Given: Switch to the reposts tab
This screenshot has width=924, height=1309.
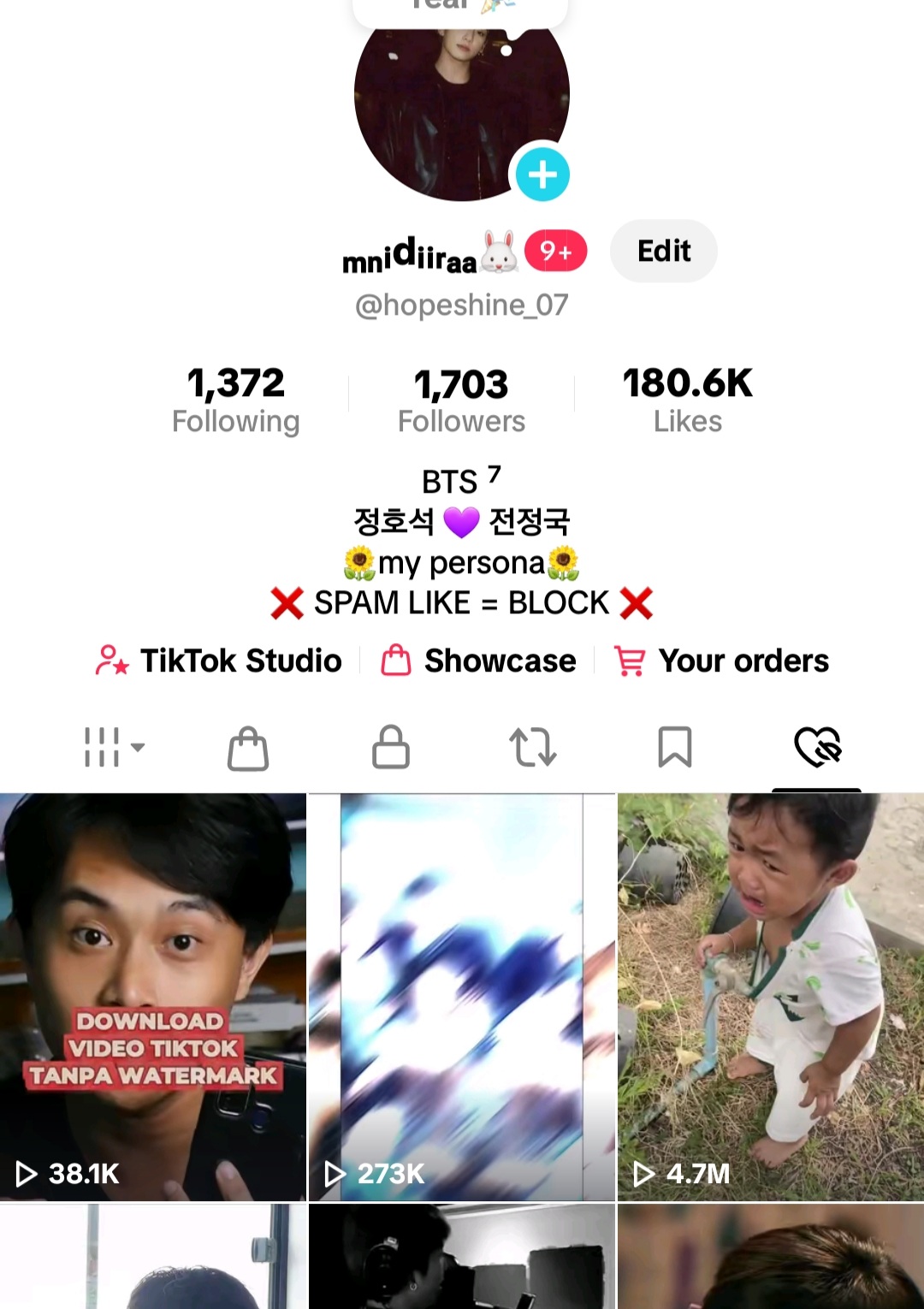Looking at the screenshot, I should tap(533, 748).
